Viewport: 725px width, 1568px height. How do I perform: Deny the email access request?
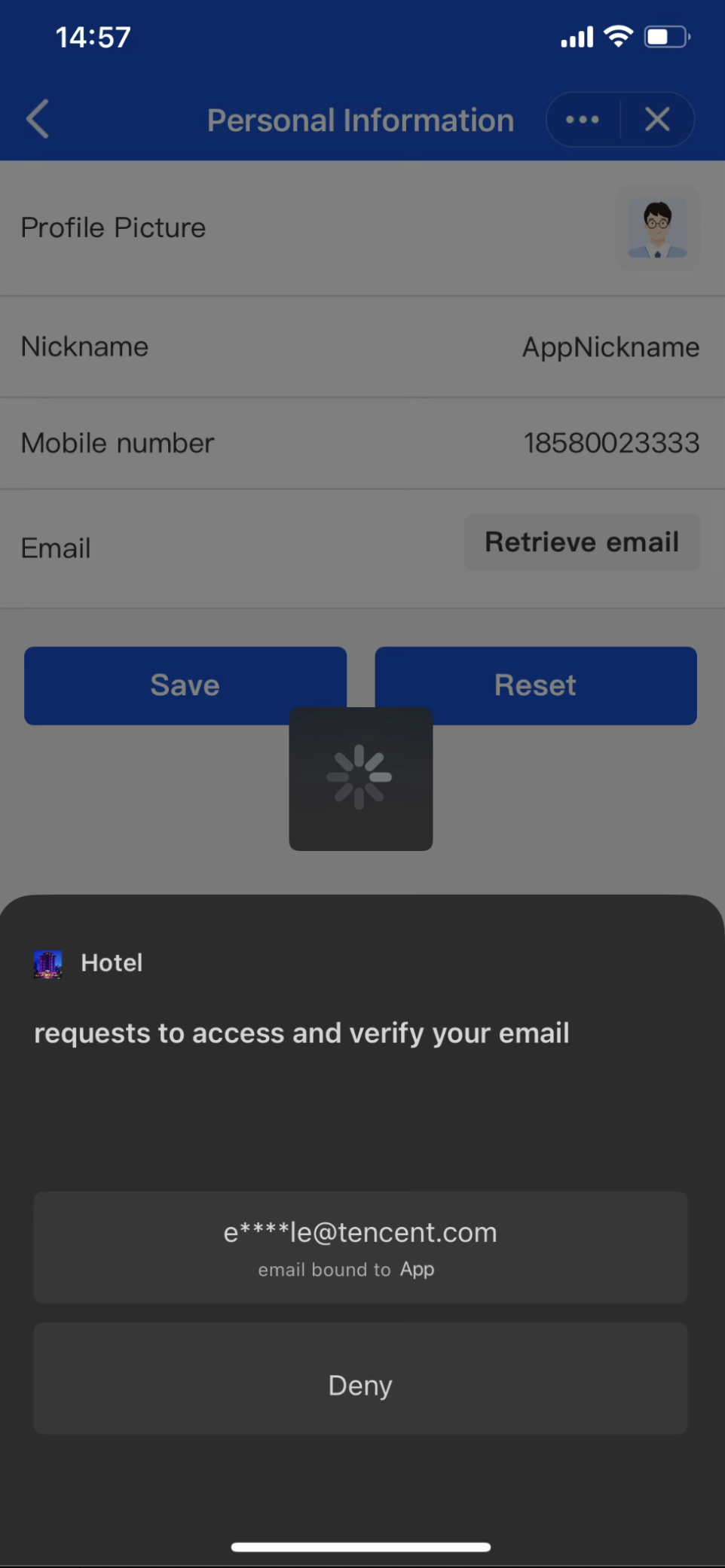pyautogui.click(x=360, y=1384)
